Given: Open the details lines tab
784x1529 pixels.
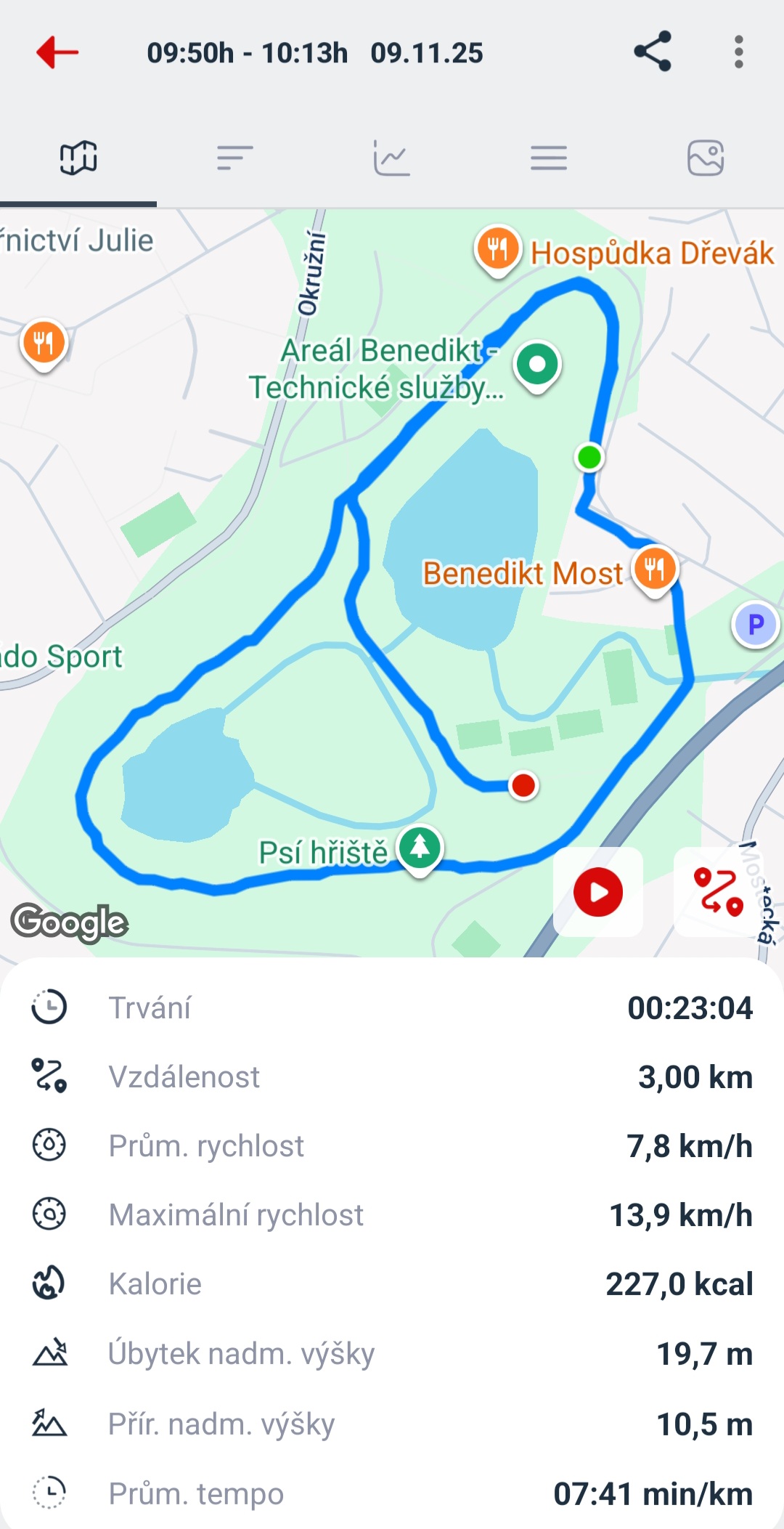Looking at the screenshot, I should pyautogui.click(x=549, y=158).
